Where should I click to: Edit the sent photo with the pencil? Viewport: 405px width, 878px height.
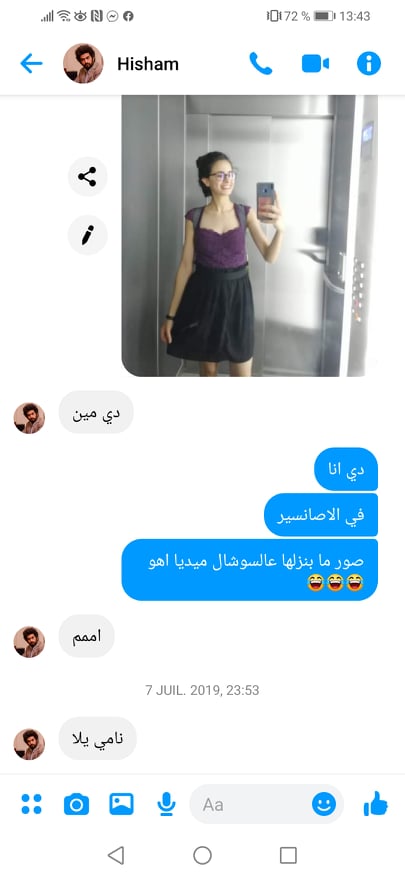pos(87,235)
